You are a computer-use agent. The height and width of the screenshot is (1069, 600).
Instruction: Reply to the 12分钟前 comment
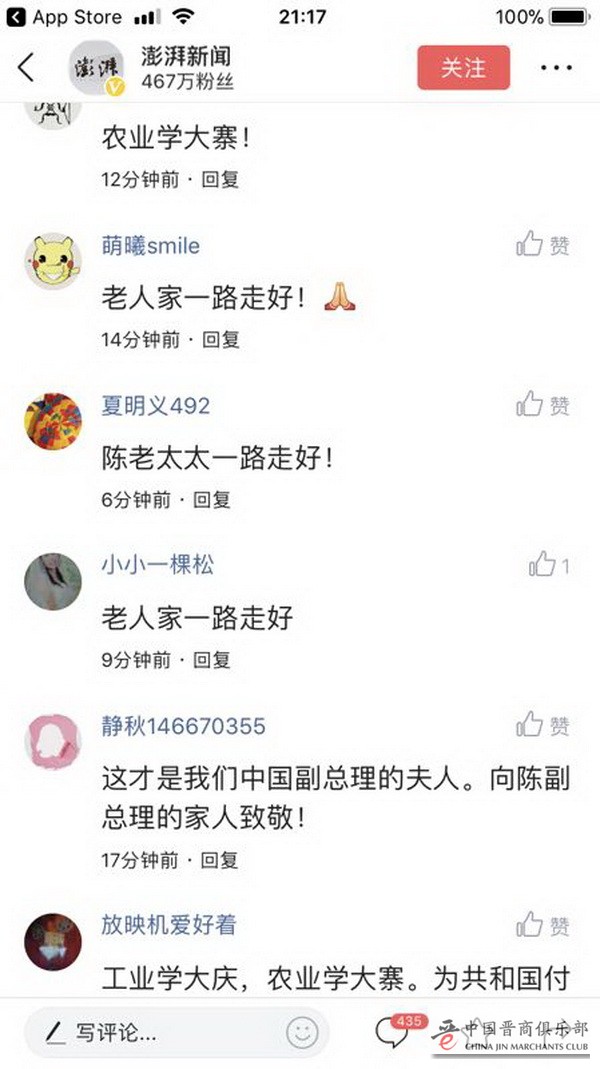(x=221, y=180)
